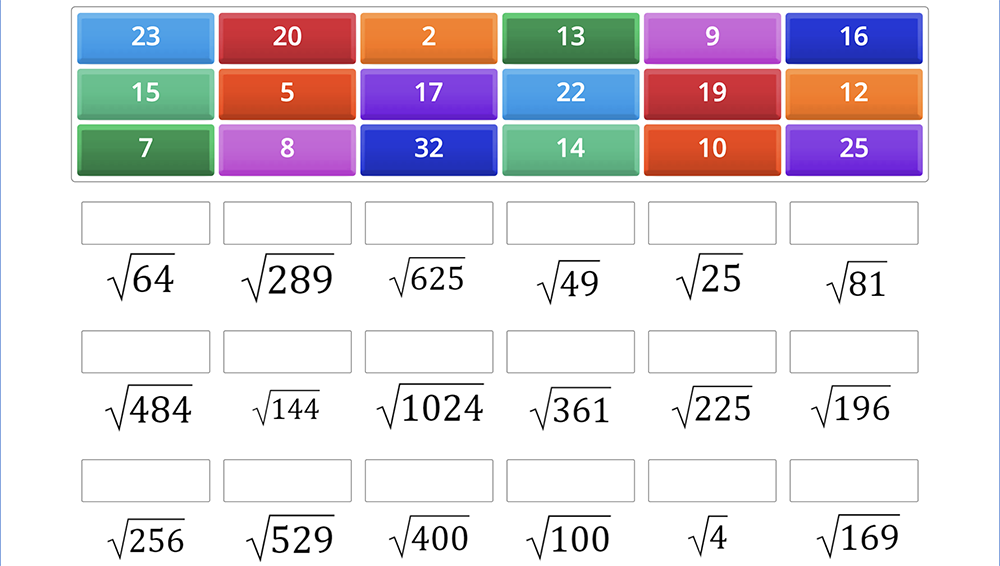The height and width of the screenshot is (566, 1000).
Task: Tap the tile numbered 25
Action: point(853,149)
